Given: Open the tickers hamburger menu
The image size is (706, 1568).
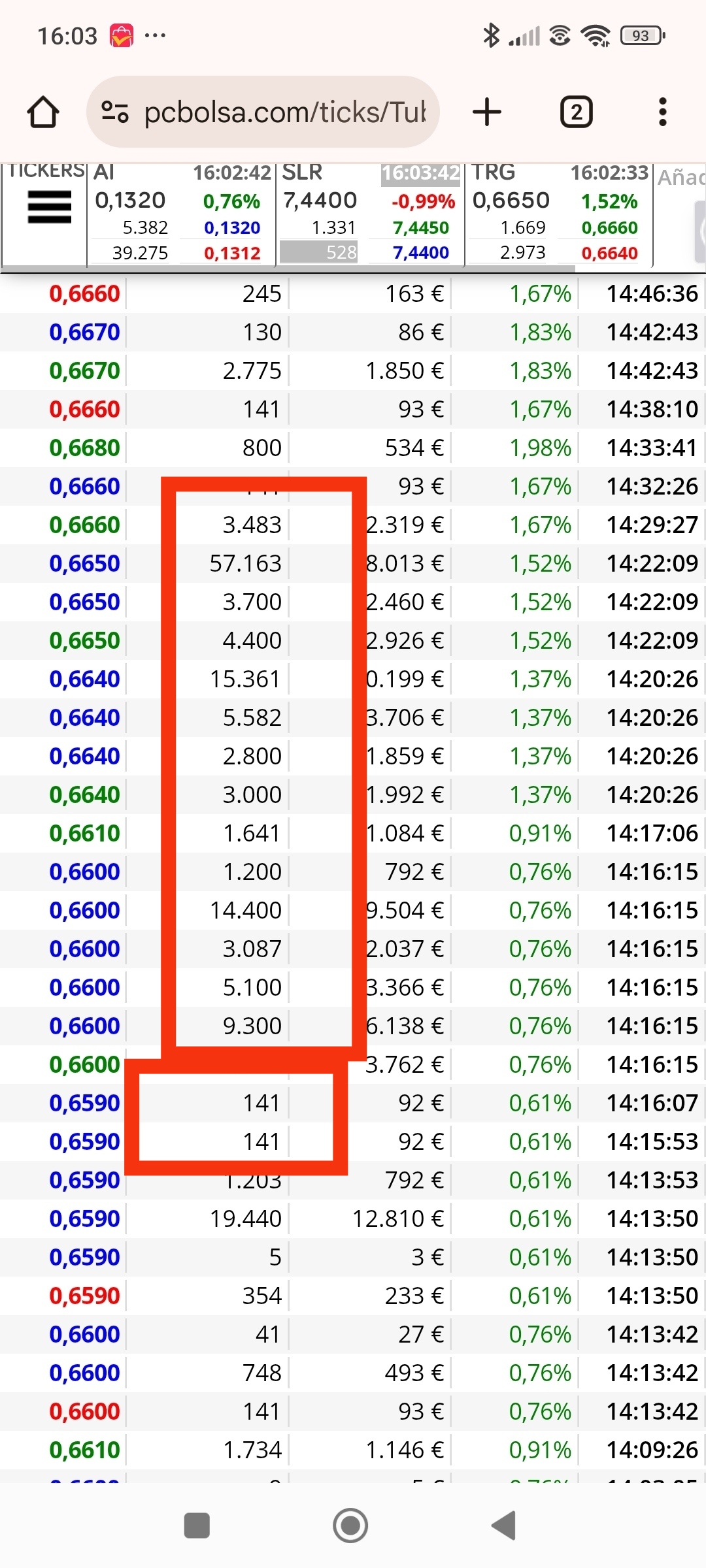Looking at the screenshot, I should point(50,207).
